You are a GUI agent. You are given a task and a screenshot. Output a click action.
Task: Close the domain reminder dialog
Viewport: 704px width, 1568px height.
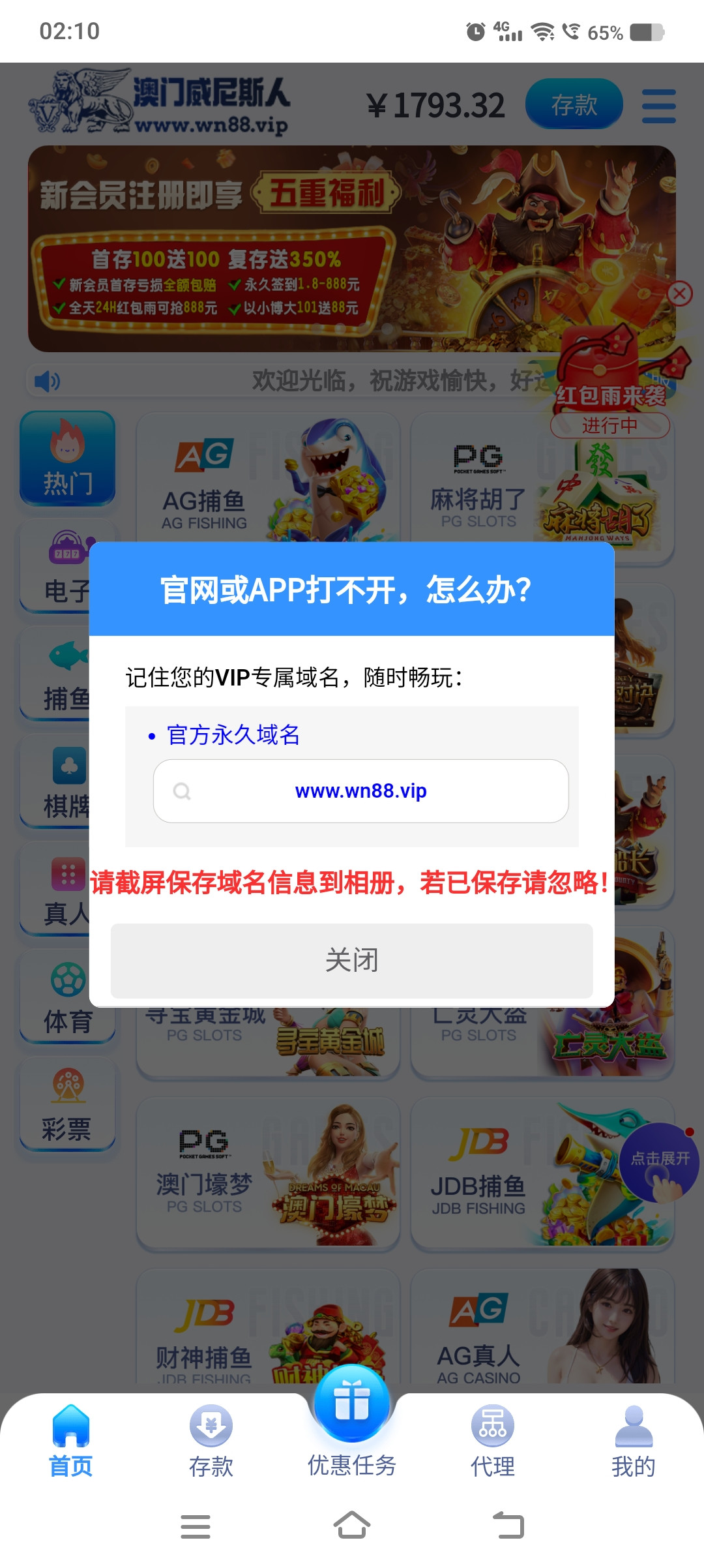point(351,960)
